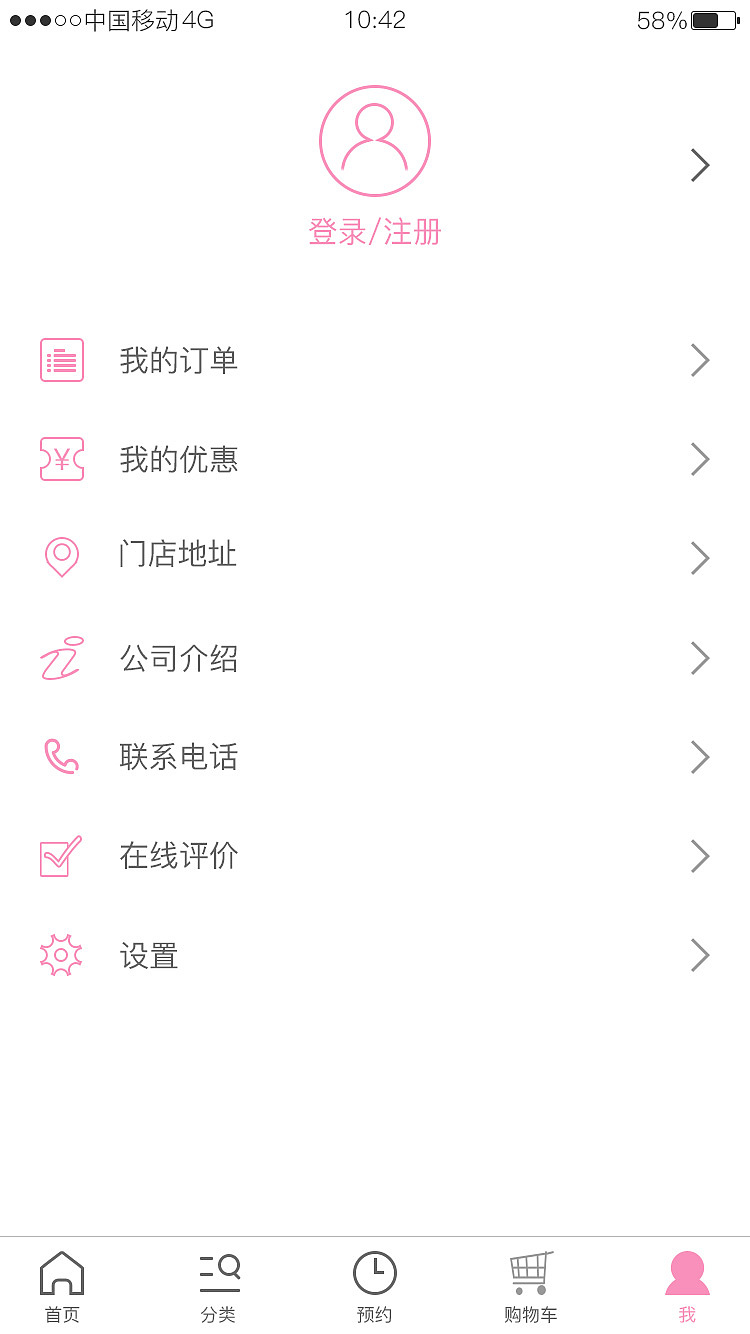Click the 我的优惠 coupon ticket icon
The height and width of the screenshot is (1334, 750).
[x=61, y=459]
